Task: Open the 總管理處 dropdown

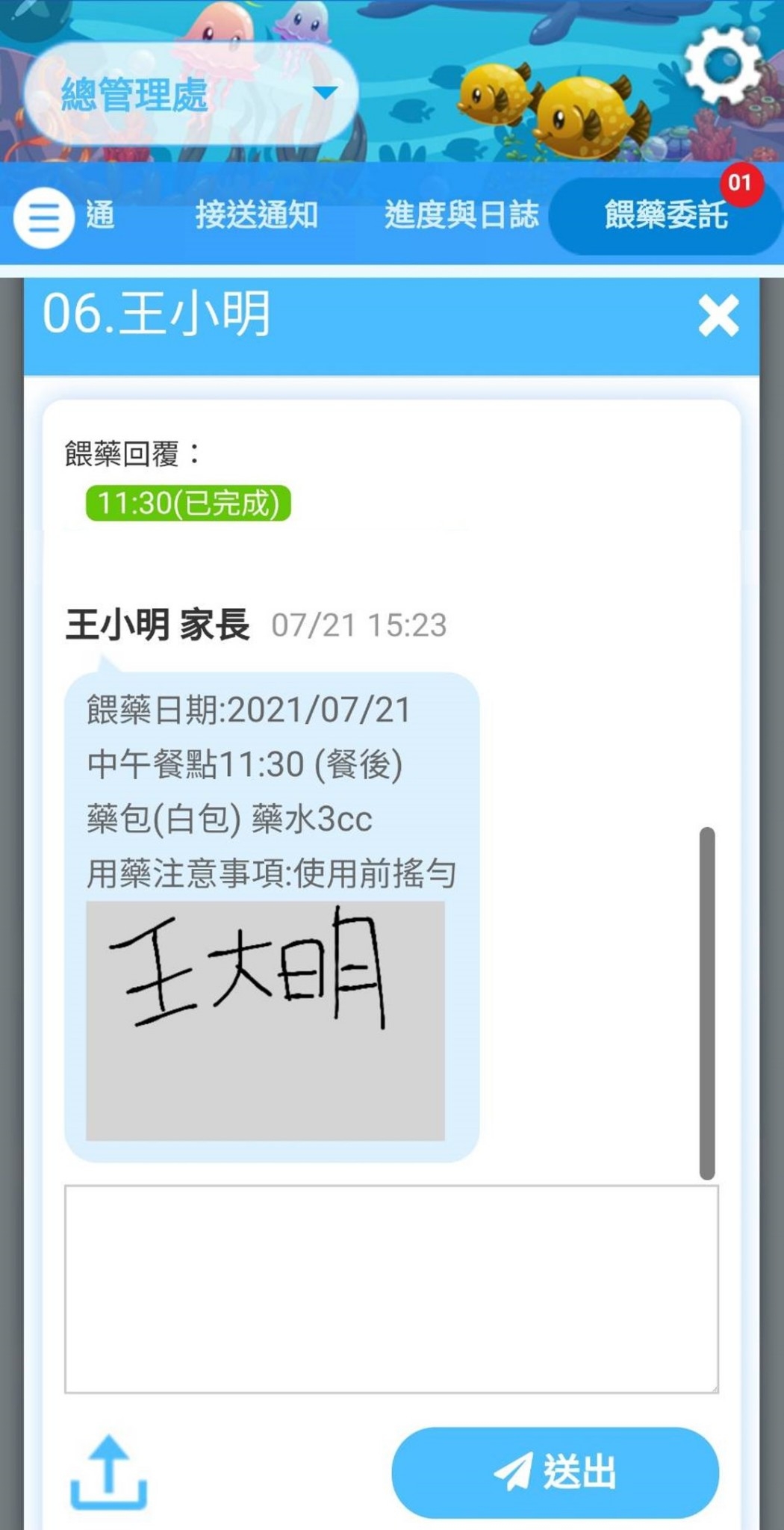Action: tap(192, 93)
